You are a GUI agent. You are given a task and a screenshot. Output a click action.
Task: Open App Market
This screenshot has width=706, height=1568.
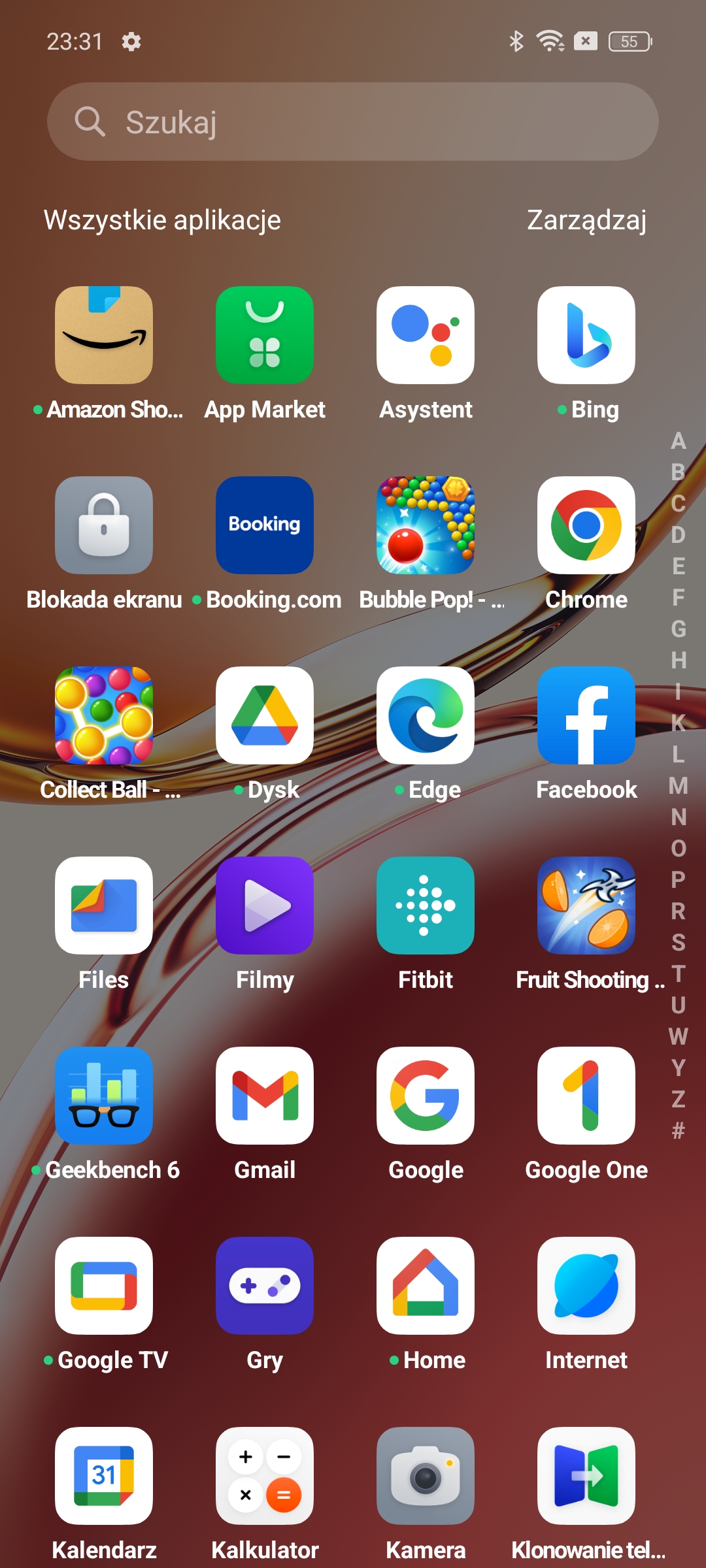[x=265, y=335]
